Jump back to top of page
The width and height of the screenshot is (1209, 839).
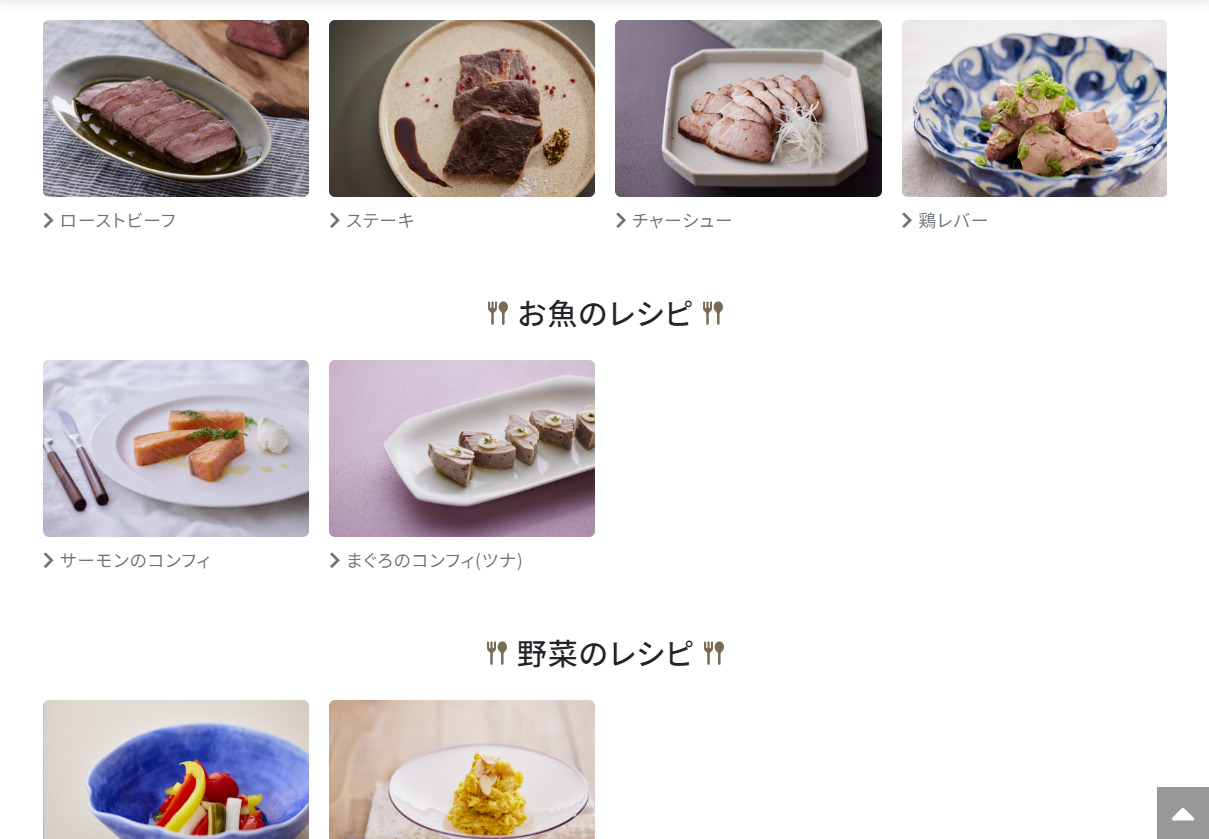[1182, 813]
